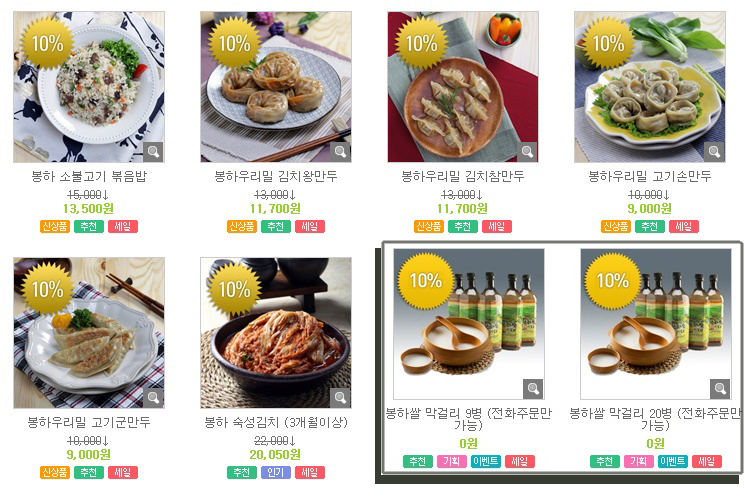Image resolution: width=745 pixels, height=499 pixels.
Task: Tap the magnifier on the 막걸리 9병 image
Action: coord(533,389)
